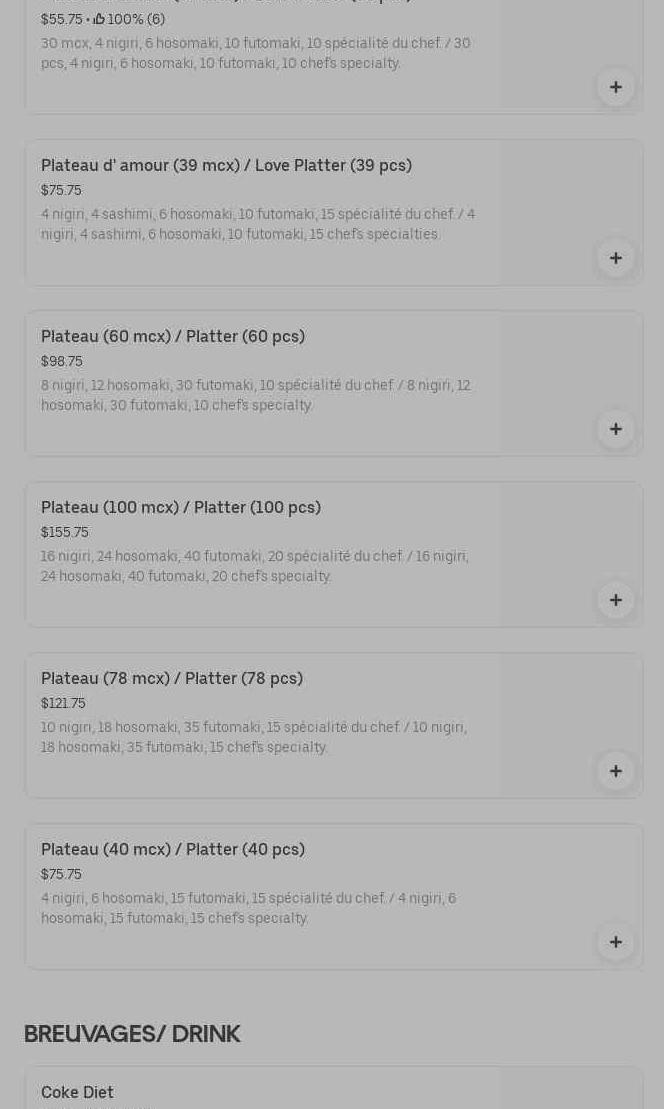Add Platter (40 pcs) to cart
Screen dimensions: 664x1109
[615, 942]
